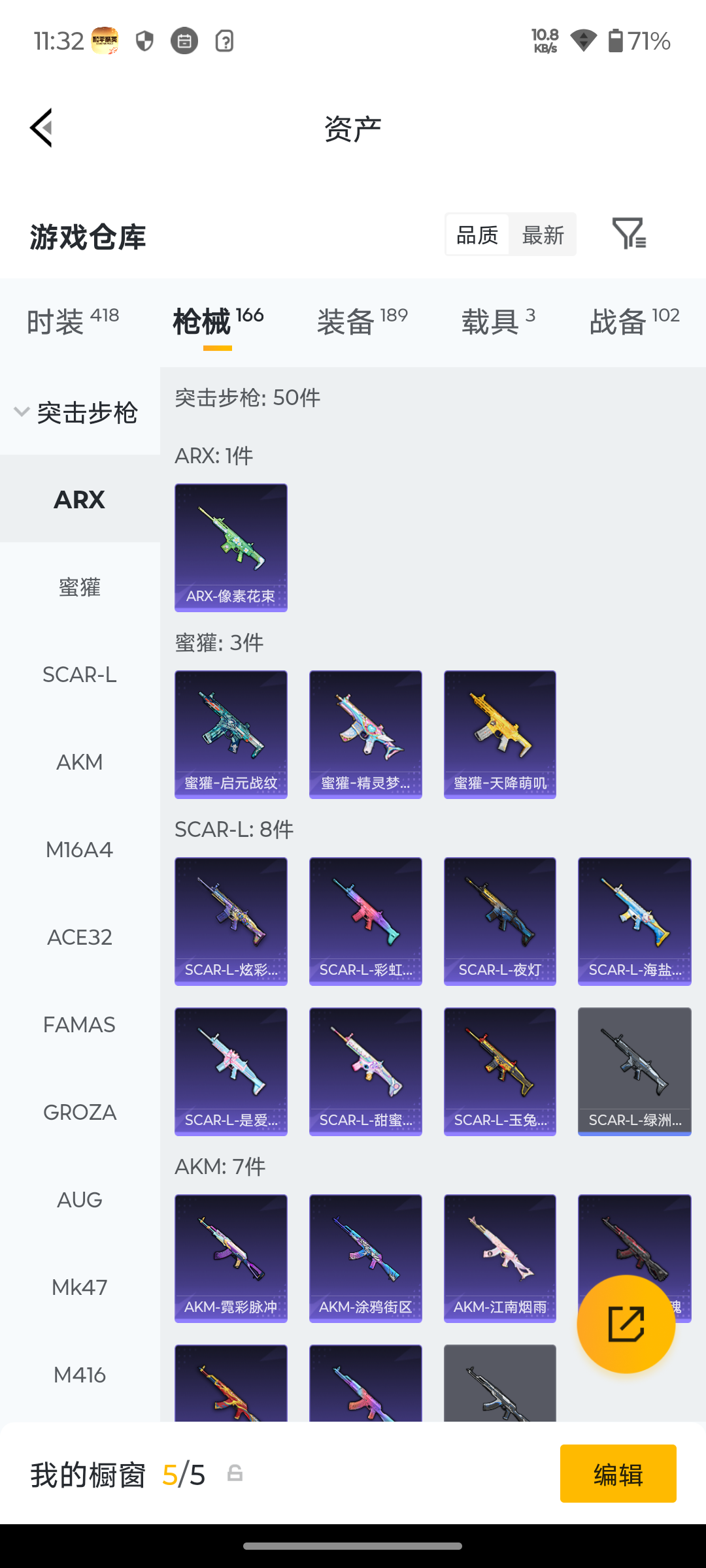Image resolution: width=706 pixels, height=1568 pixels.
Task: Select M416 in the sidebar
Action: [80, 1375]
